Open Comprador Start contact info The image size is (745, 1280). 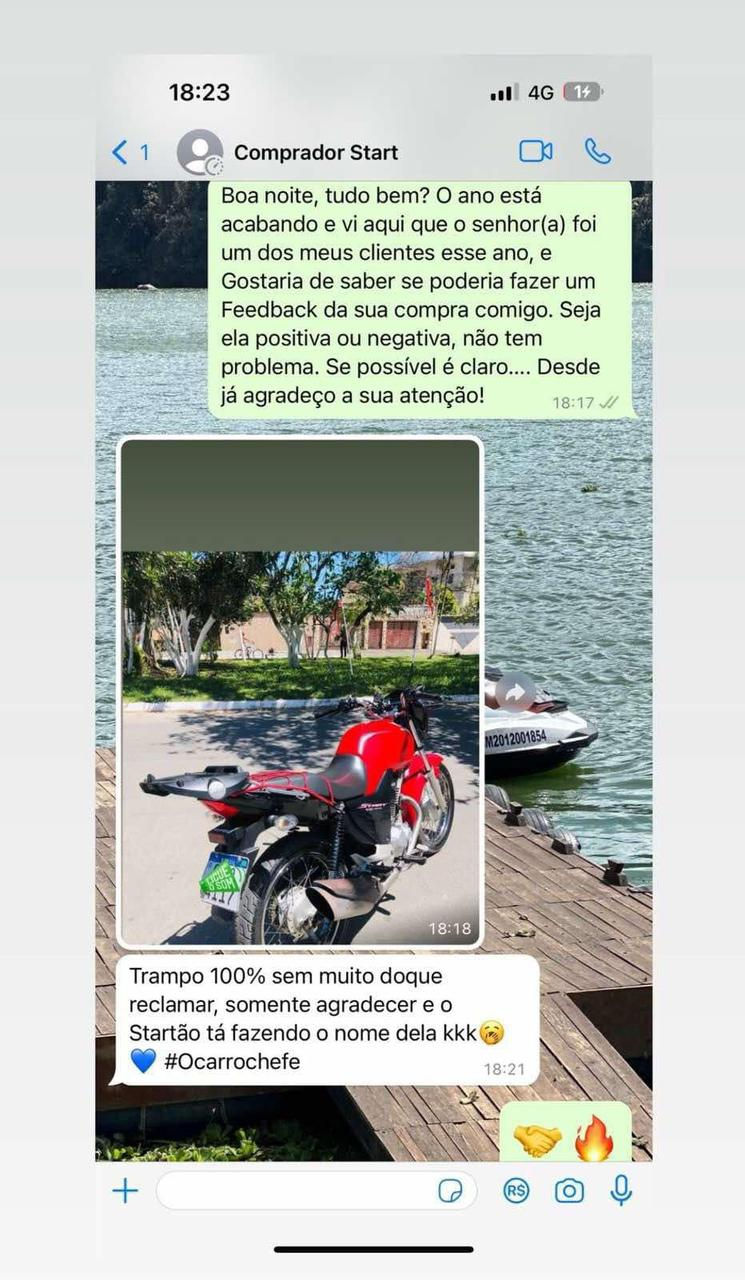coord(315,153)
